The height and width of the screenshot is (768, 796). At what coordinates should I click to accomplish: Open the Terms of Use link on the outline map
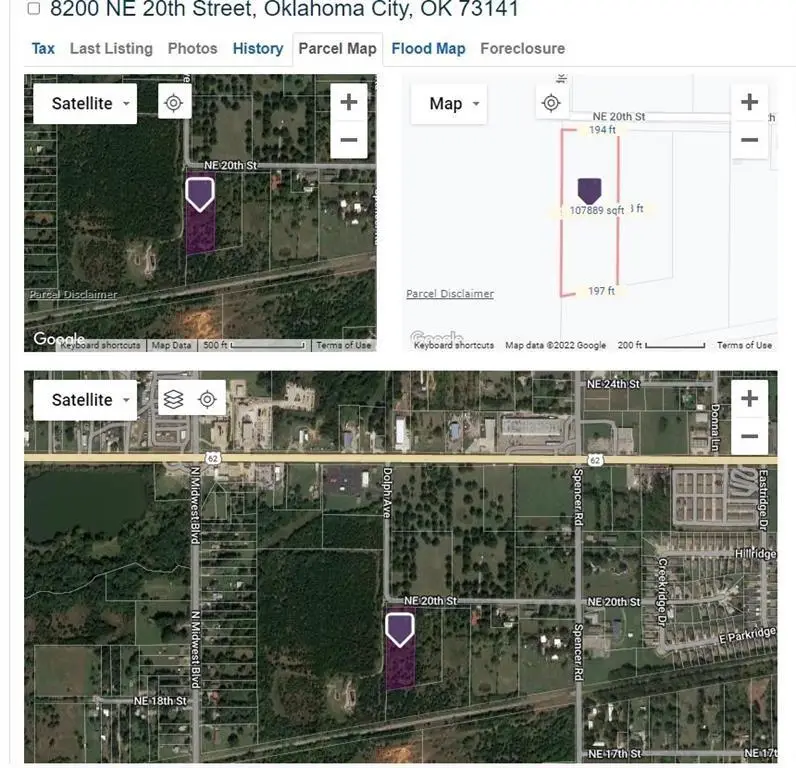click(744, 345)
